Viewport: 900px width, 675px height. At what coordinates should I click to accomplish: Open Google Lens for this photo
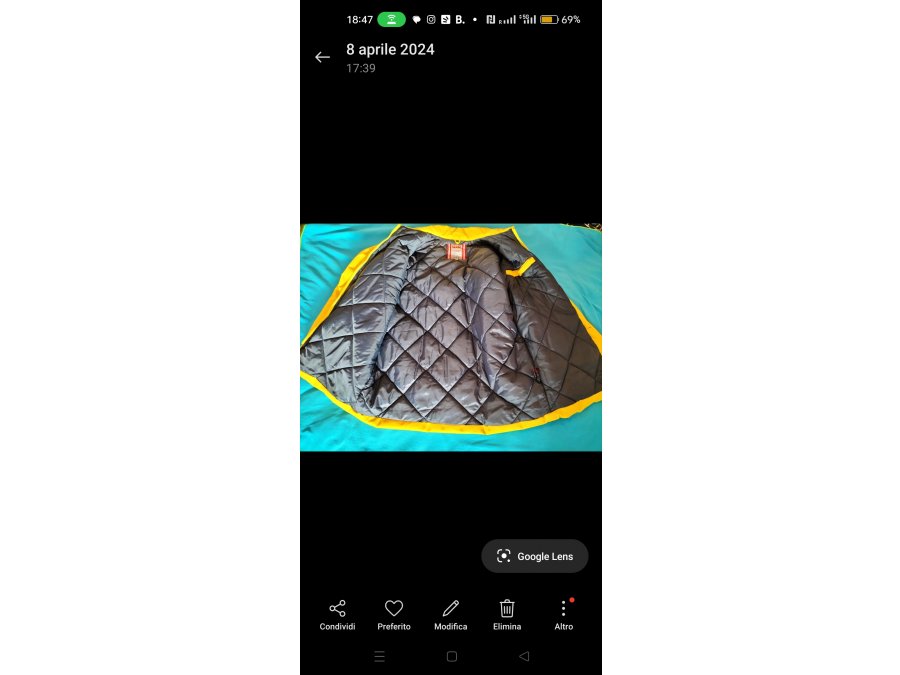535,556
